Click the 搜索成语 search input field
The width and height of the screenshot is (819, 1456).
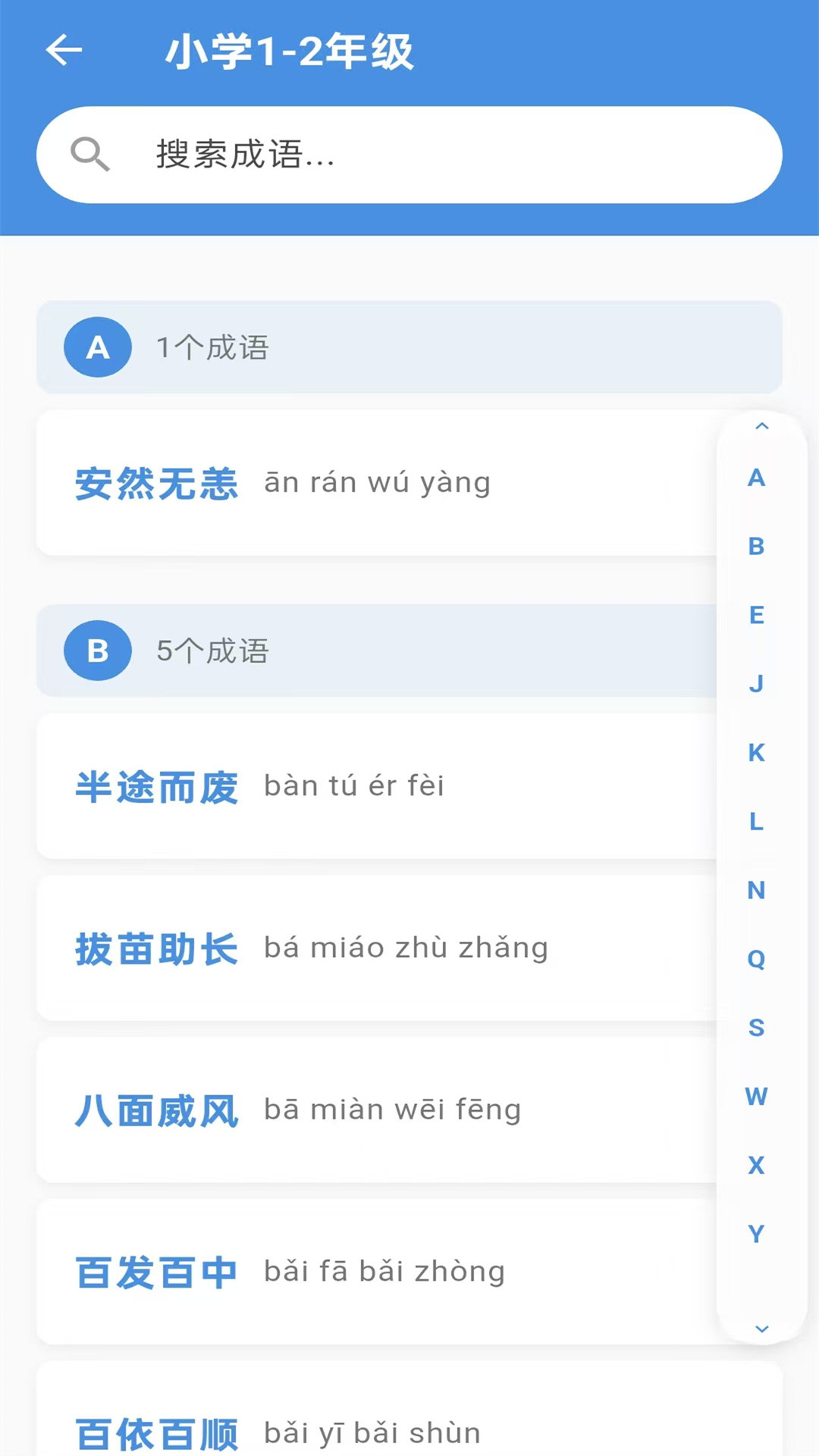(x=409, y=153)
